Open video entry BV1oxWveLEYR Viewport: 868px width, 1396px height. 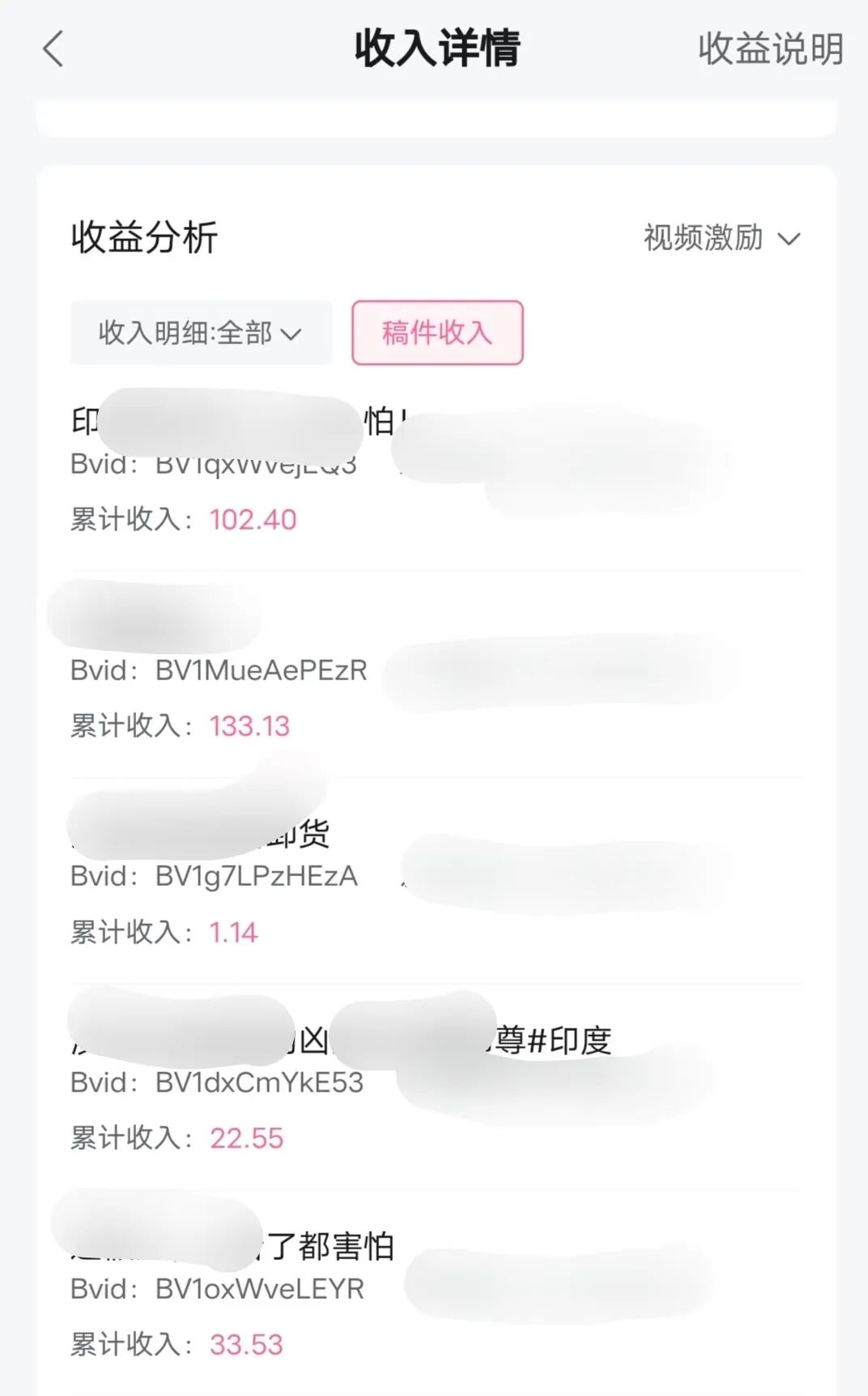point(259,1288)
